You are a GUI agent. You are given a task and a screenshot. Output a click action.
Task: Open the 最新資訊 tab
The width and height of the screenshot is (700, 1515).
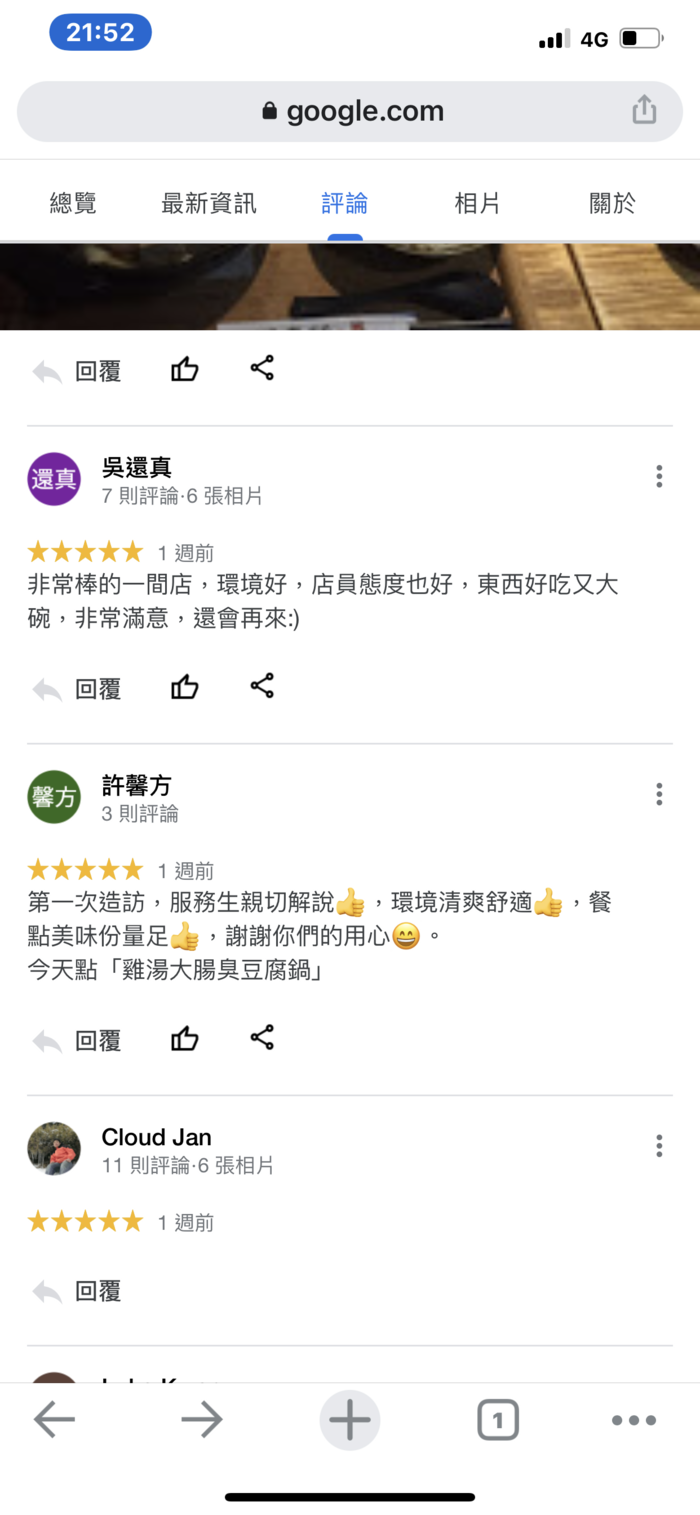[x=209, y=204]
